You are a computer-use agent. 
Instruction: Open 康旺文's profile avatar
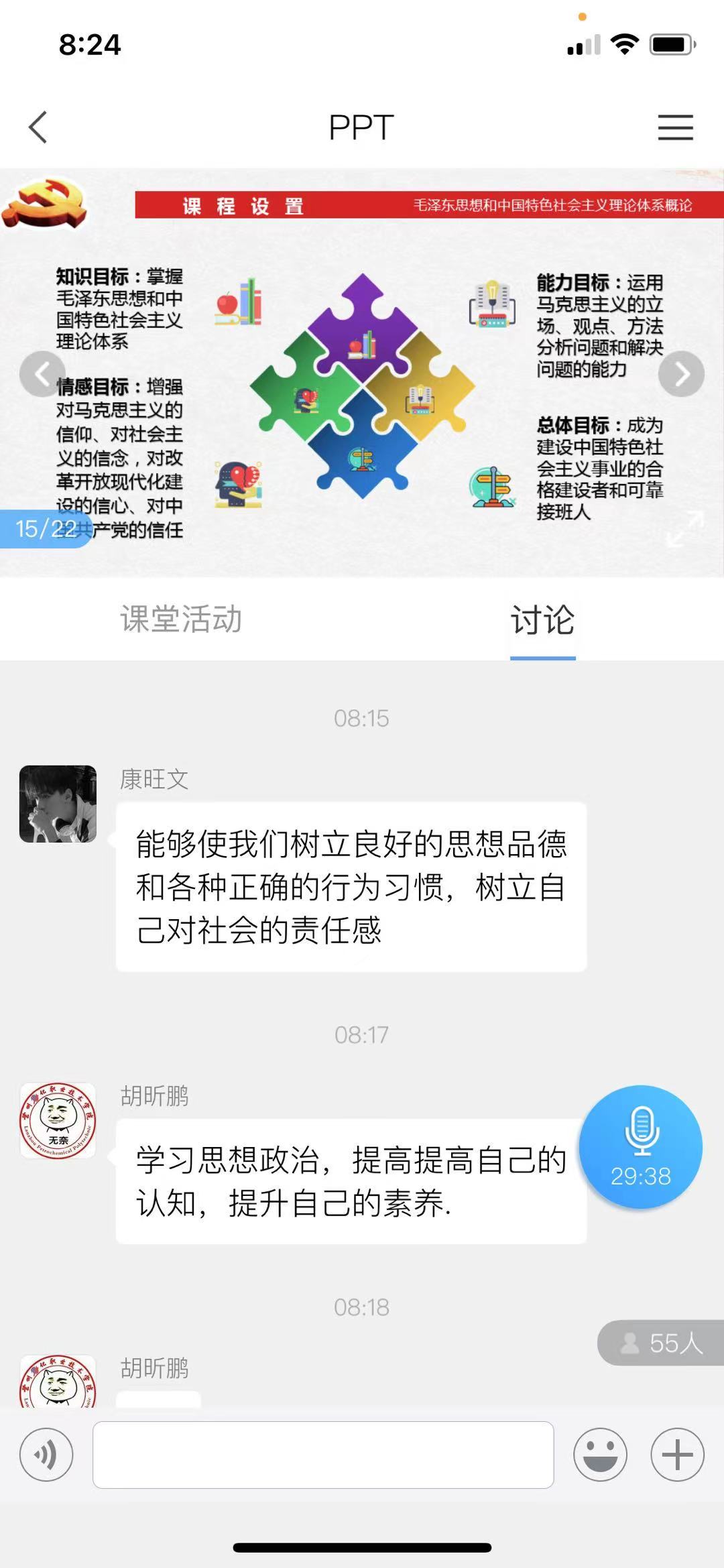58,804
